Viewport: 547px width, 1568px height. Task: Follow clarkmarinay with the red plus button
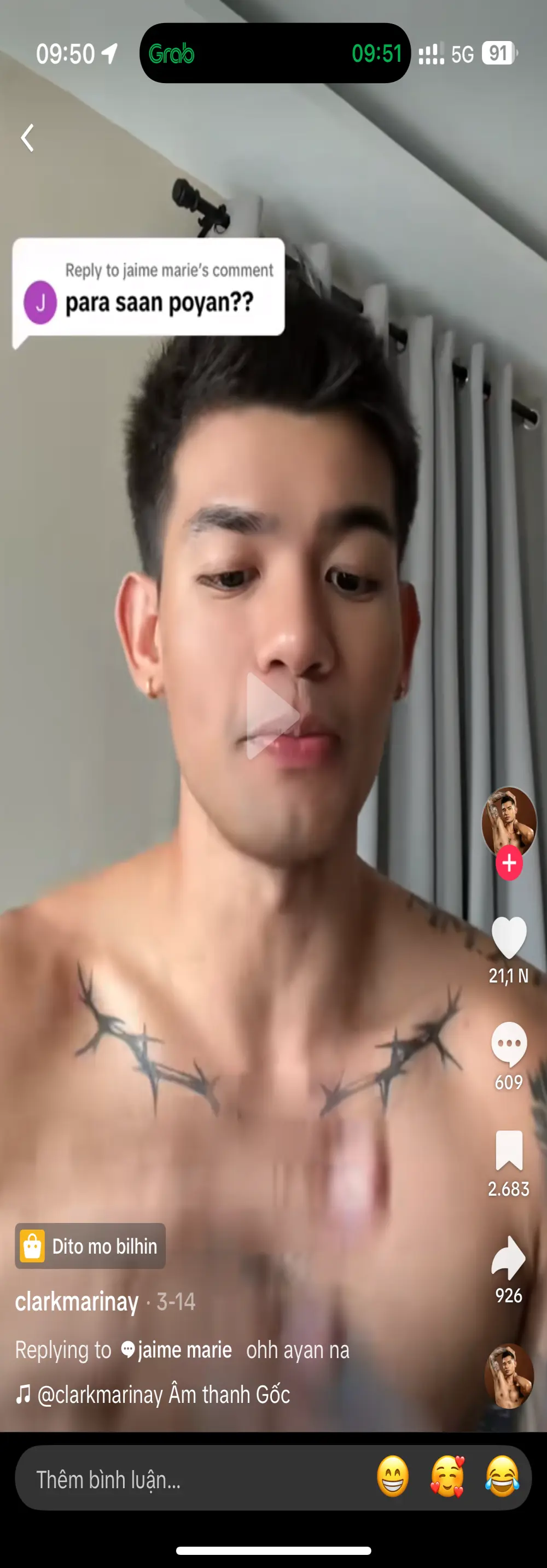click(x=509, y=863)
